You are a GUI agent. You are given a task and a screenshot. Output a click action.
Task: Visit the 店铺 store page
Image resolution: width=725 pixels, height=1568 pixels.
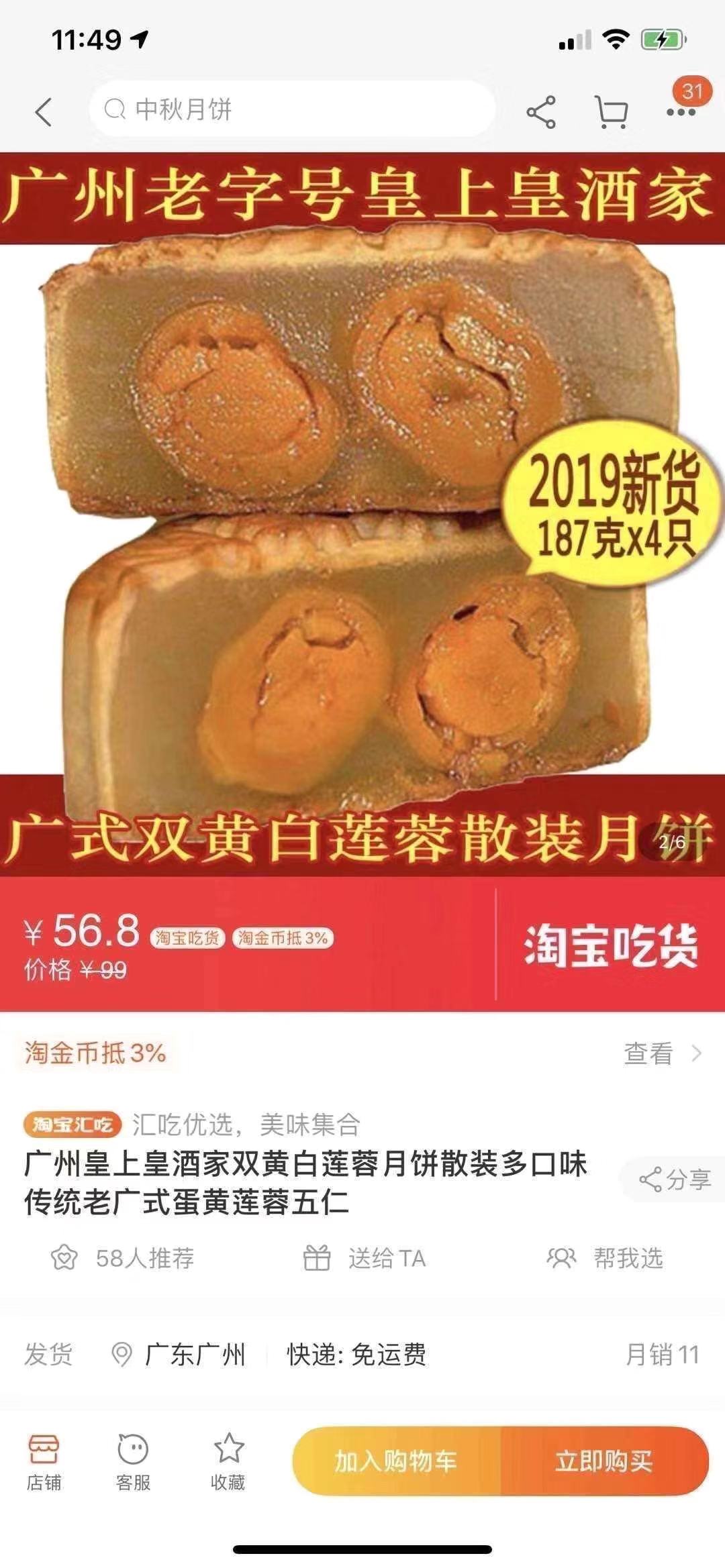44,1463
